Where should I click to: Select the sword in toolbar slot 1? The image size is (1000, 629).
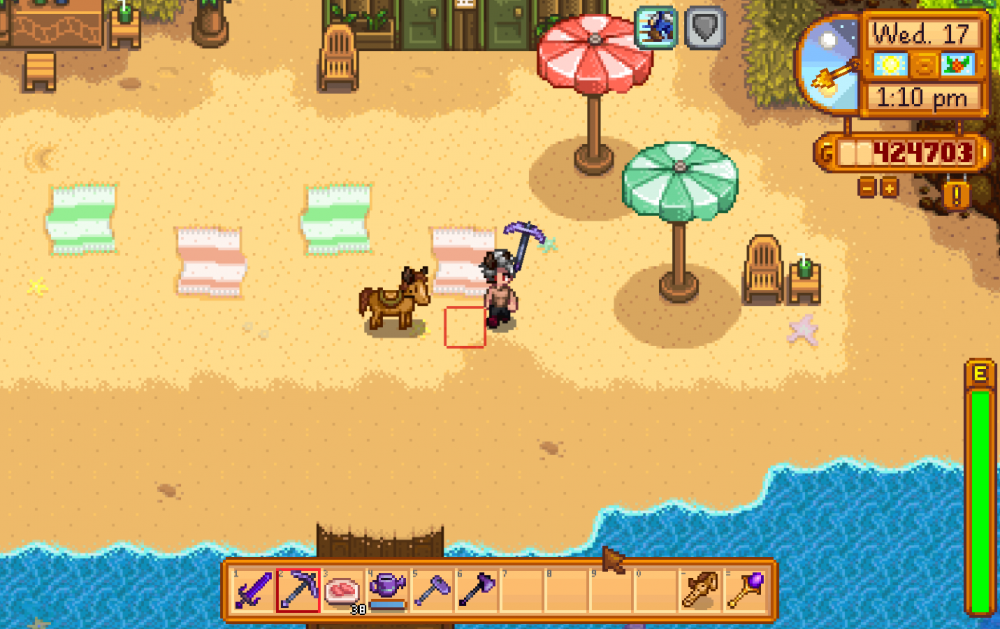coord(254,590)
